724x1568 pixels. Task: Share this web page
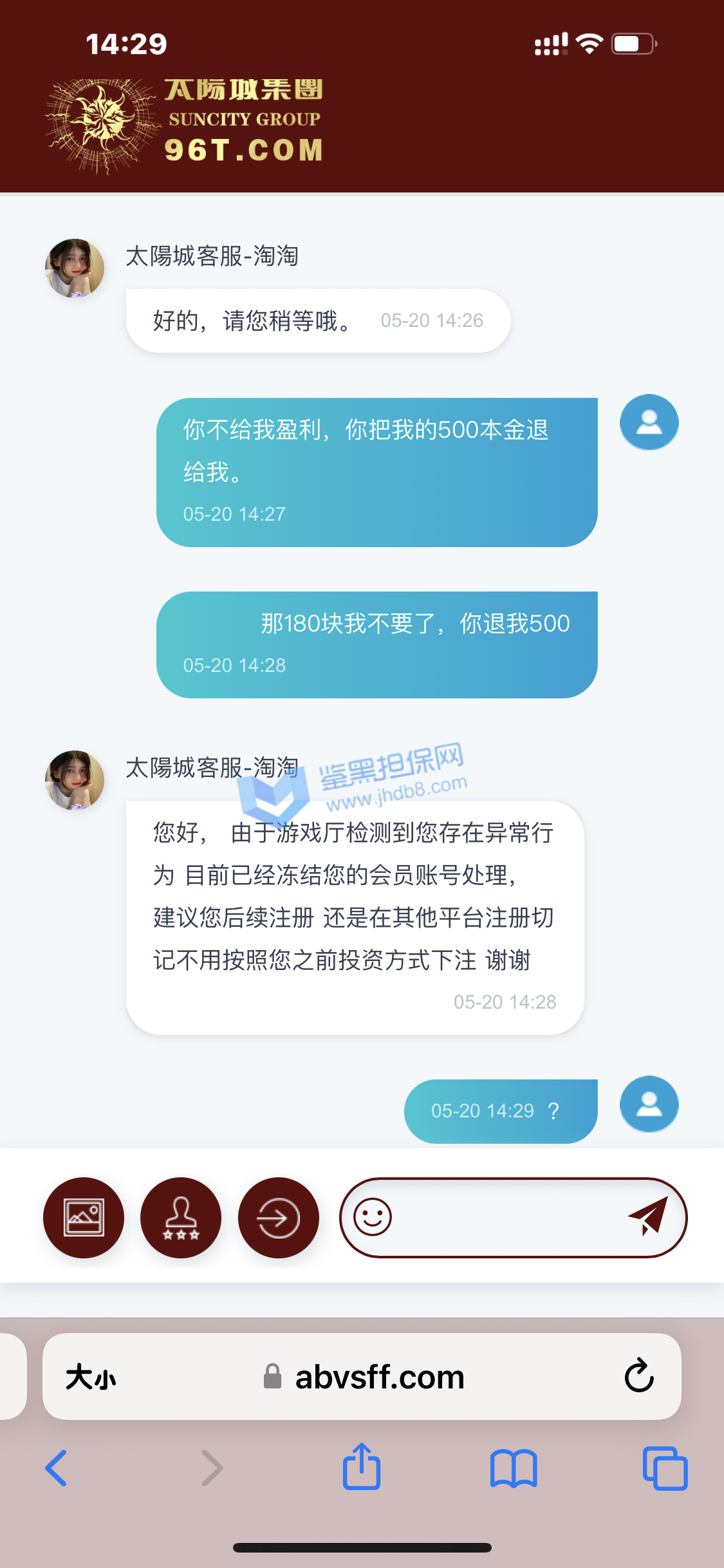[362, 1467]
